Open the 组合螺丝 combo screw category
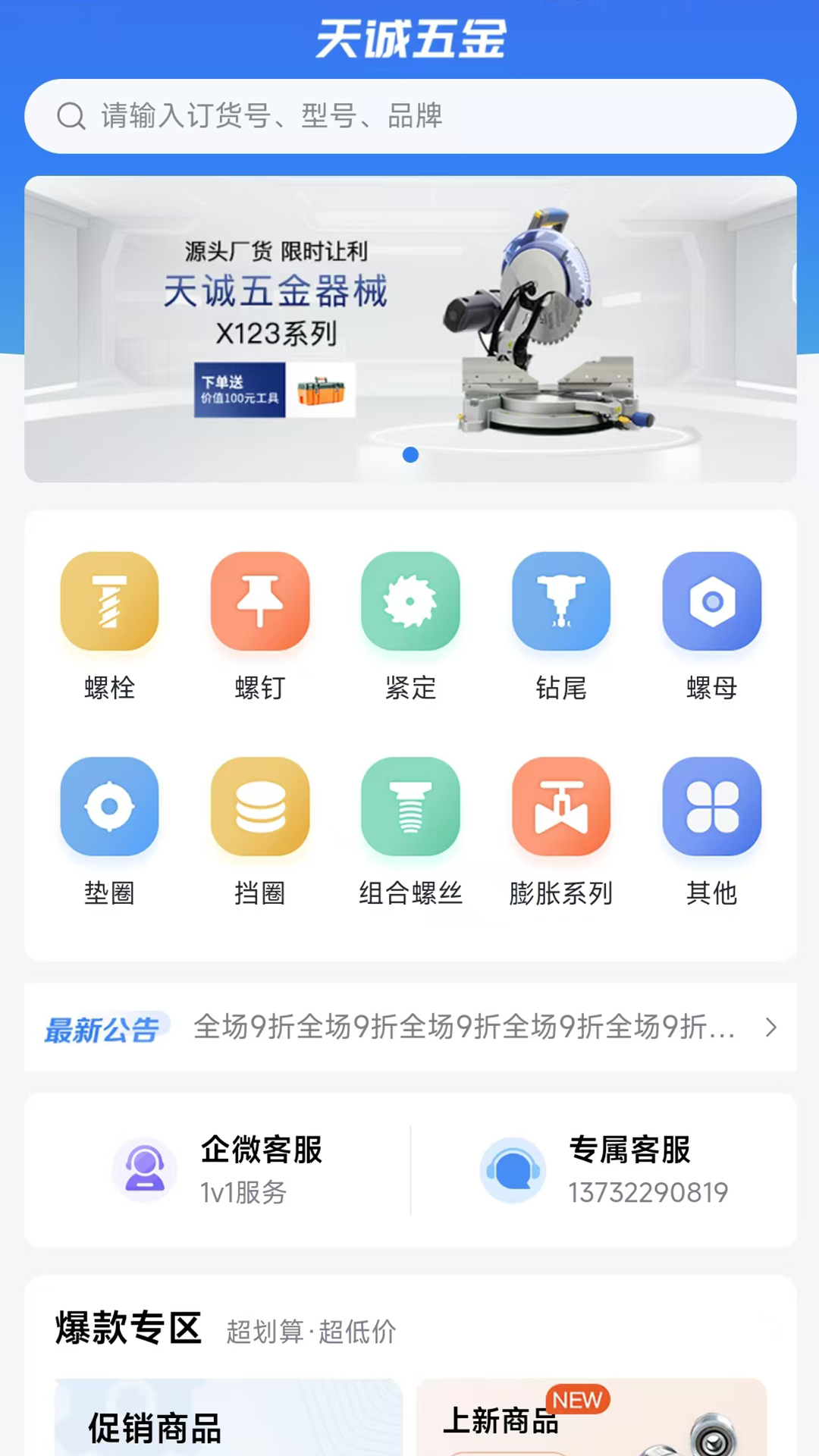The image size is (819, 1456). pyautogui.click(x=409, y=805)
